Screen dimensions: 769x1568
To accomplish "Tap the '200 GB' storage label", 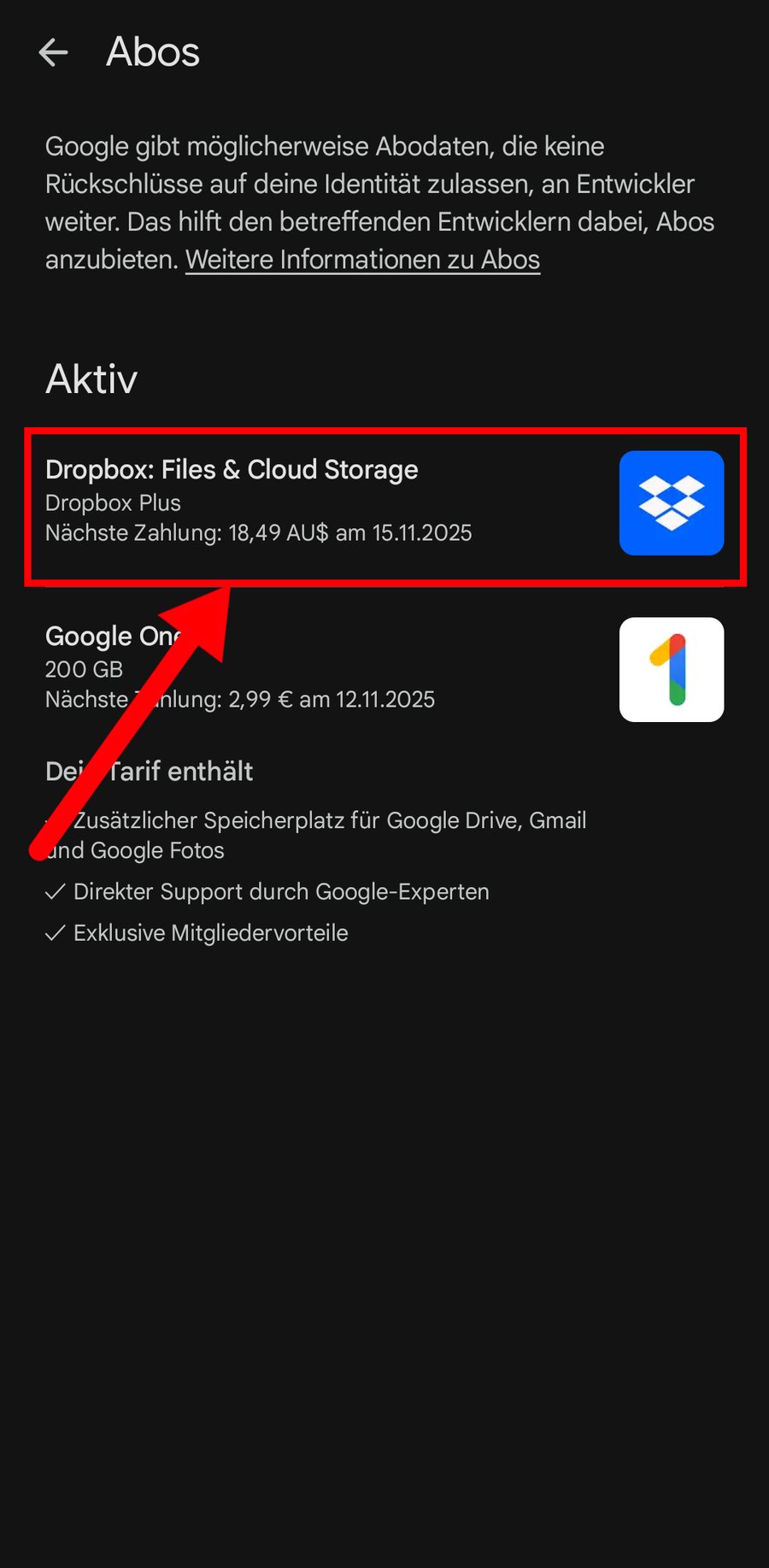I will pos(84,670).
